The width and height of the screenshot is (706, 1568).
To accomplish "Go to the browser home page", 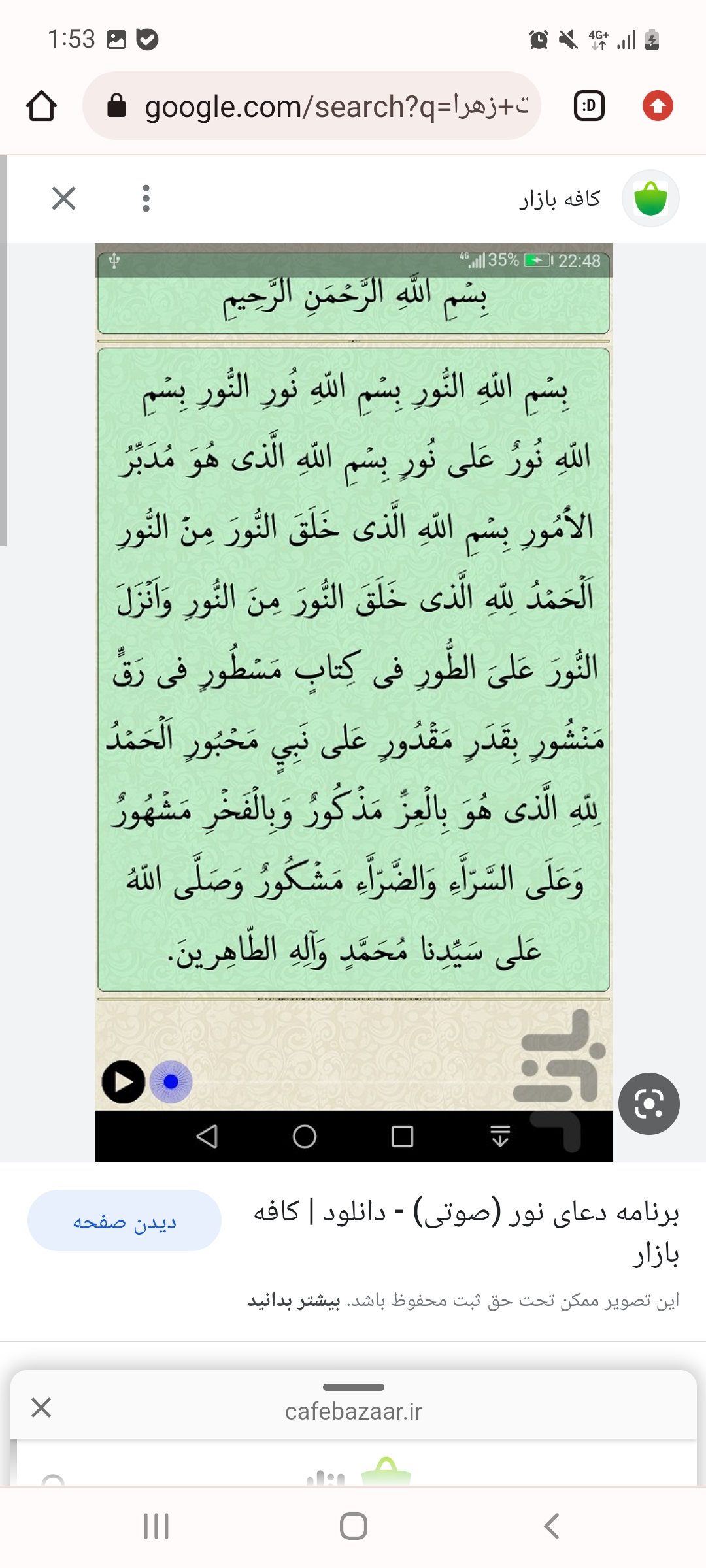I will pyautogui.click(x=41, y=106).
